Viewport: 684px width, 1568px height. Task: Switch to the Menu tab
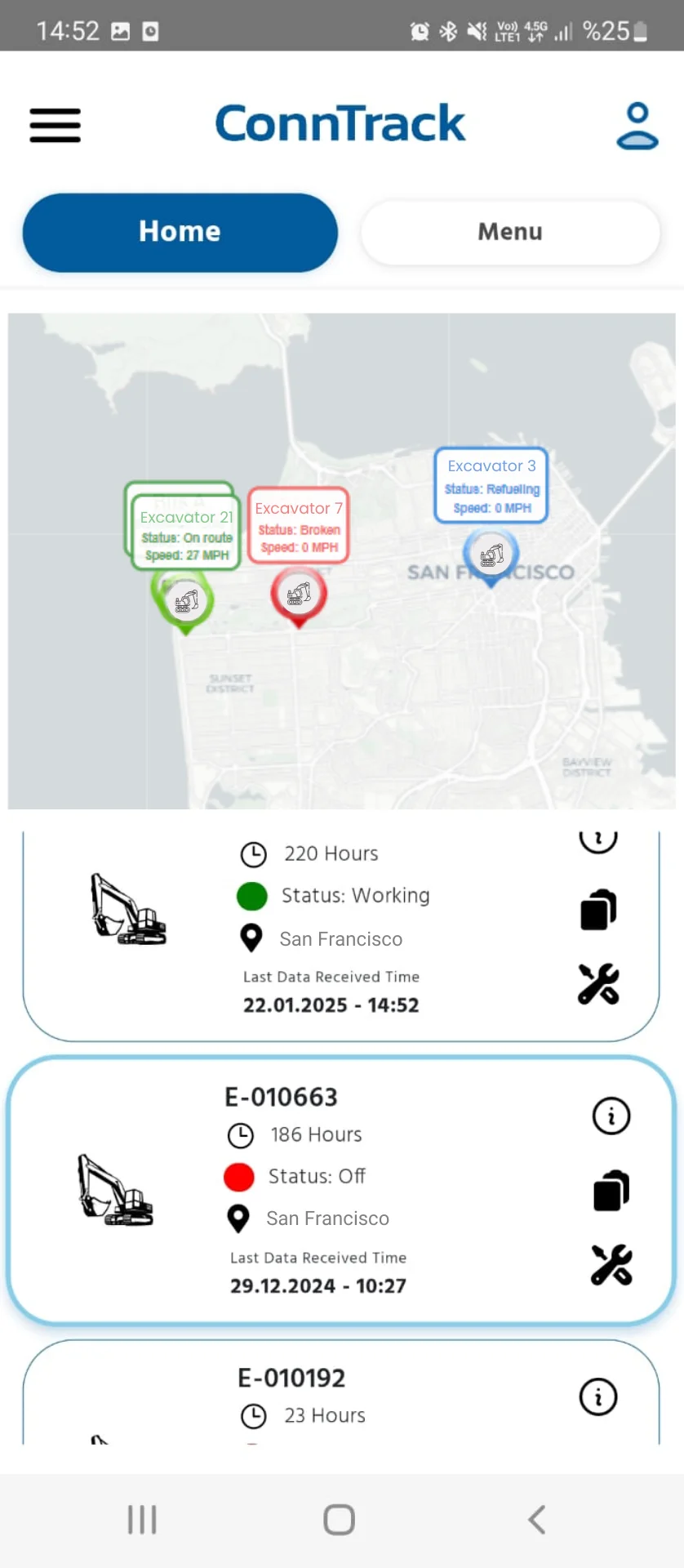pyautogui.click(x=509, y=232)
